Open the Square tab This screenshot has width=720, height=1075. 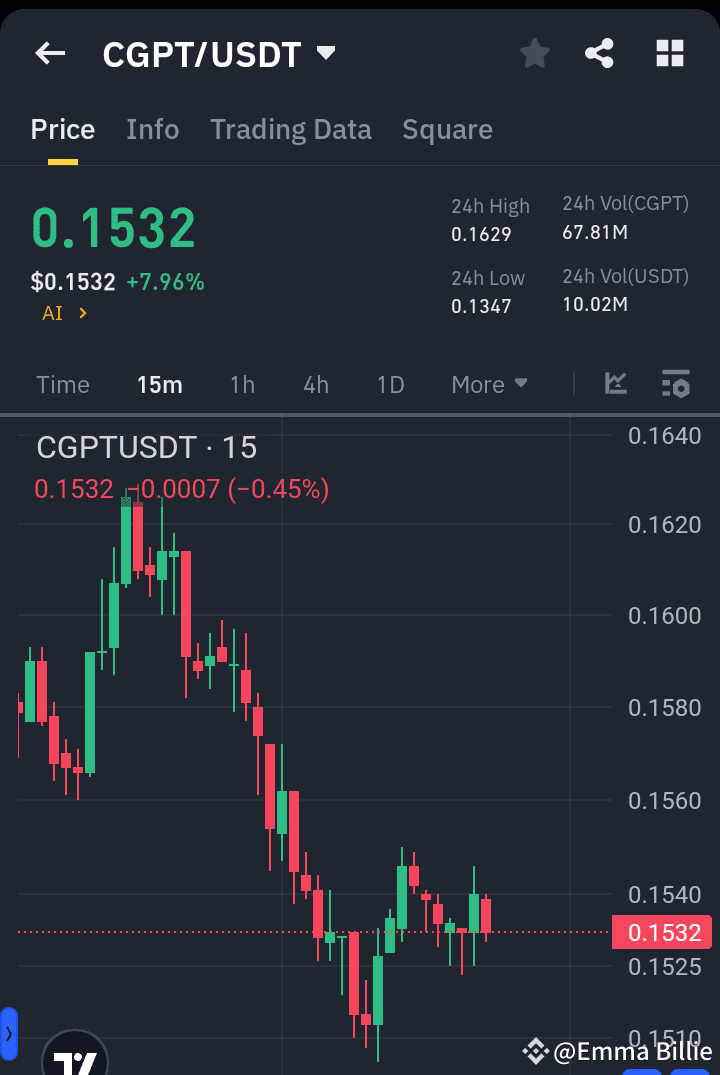447,129
